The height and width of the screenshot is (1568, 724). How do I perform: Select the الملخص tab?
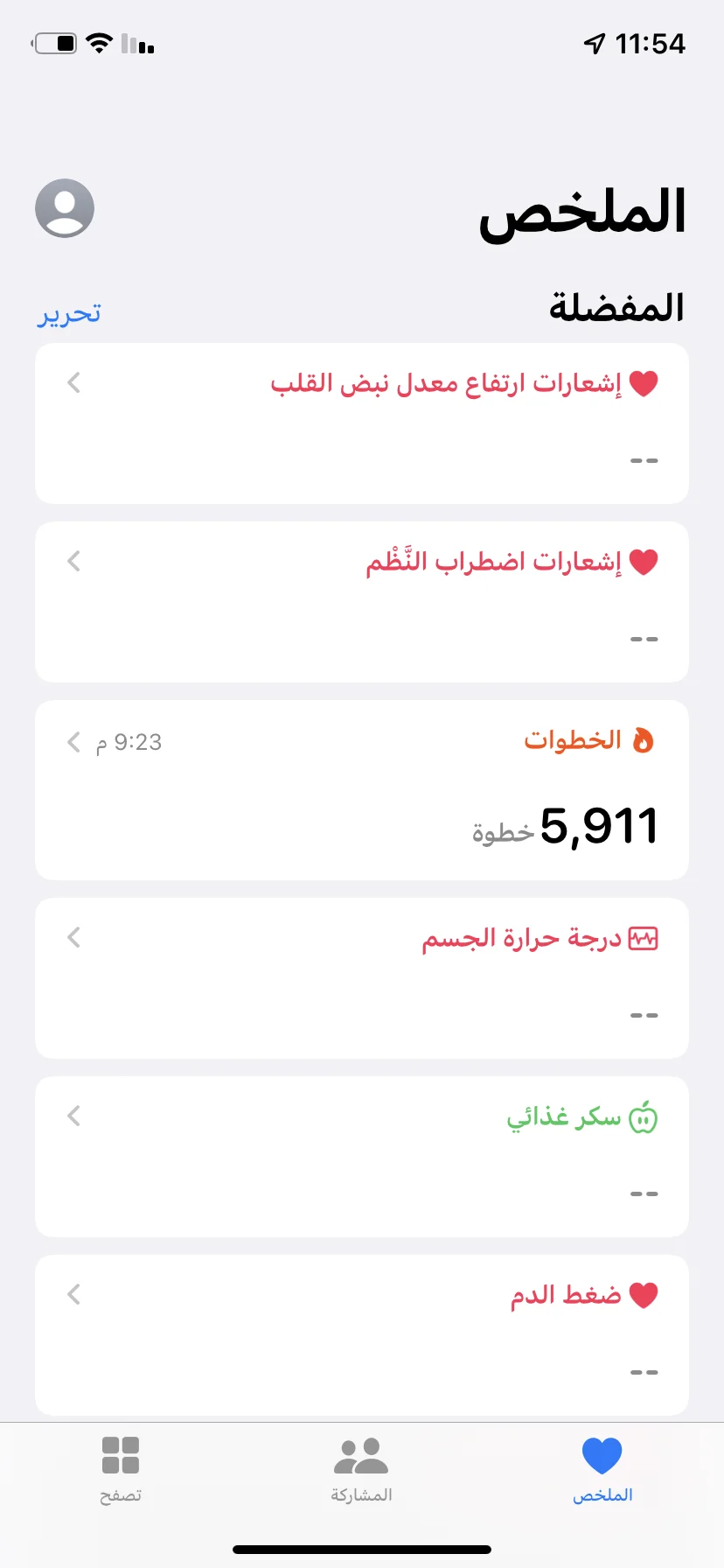pyautogui.click(x=602, y=1470)
